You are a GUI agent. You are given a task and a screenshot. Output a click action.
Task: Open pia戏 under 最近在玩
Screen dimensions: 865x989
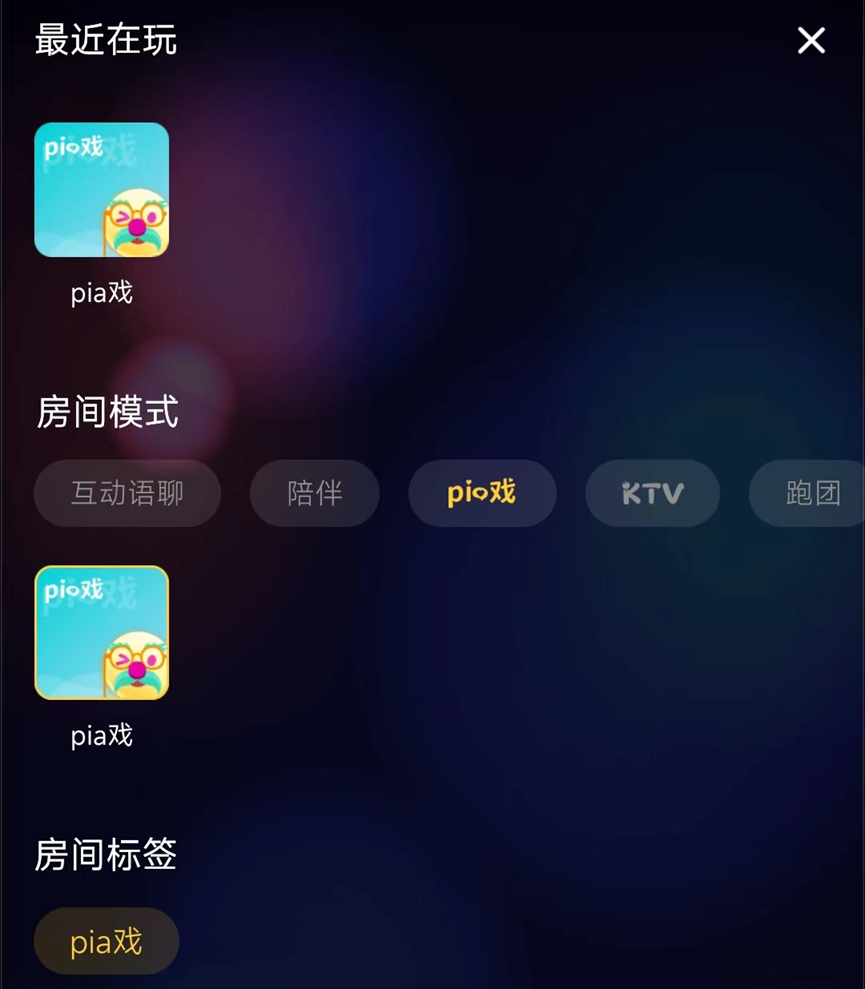[101, 190]
